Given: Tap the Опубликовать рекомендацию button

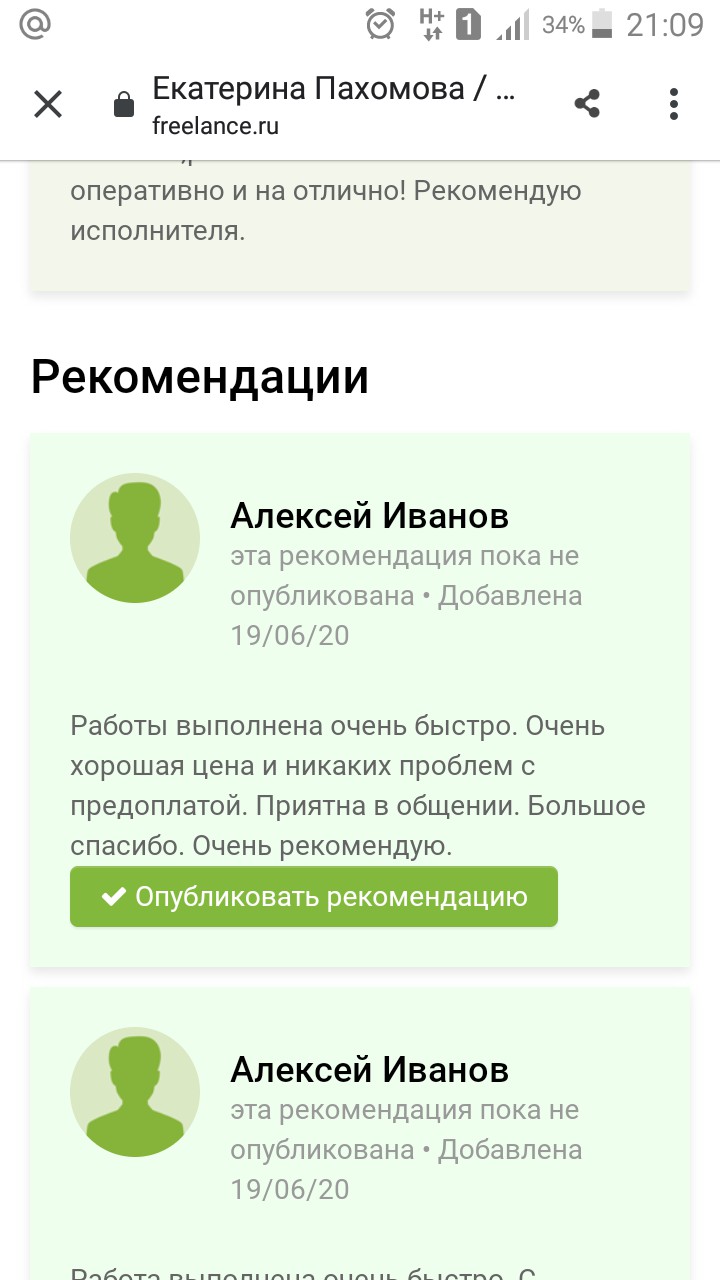Looking at the screenshot, I should pyautogui.click(x=313, y=897).
